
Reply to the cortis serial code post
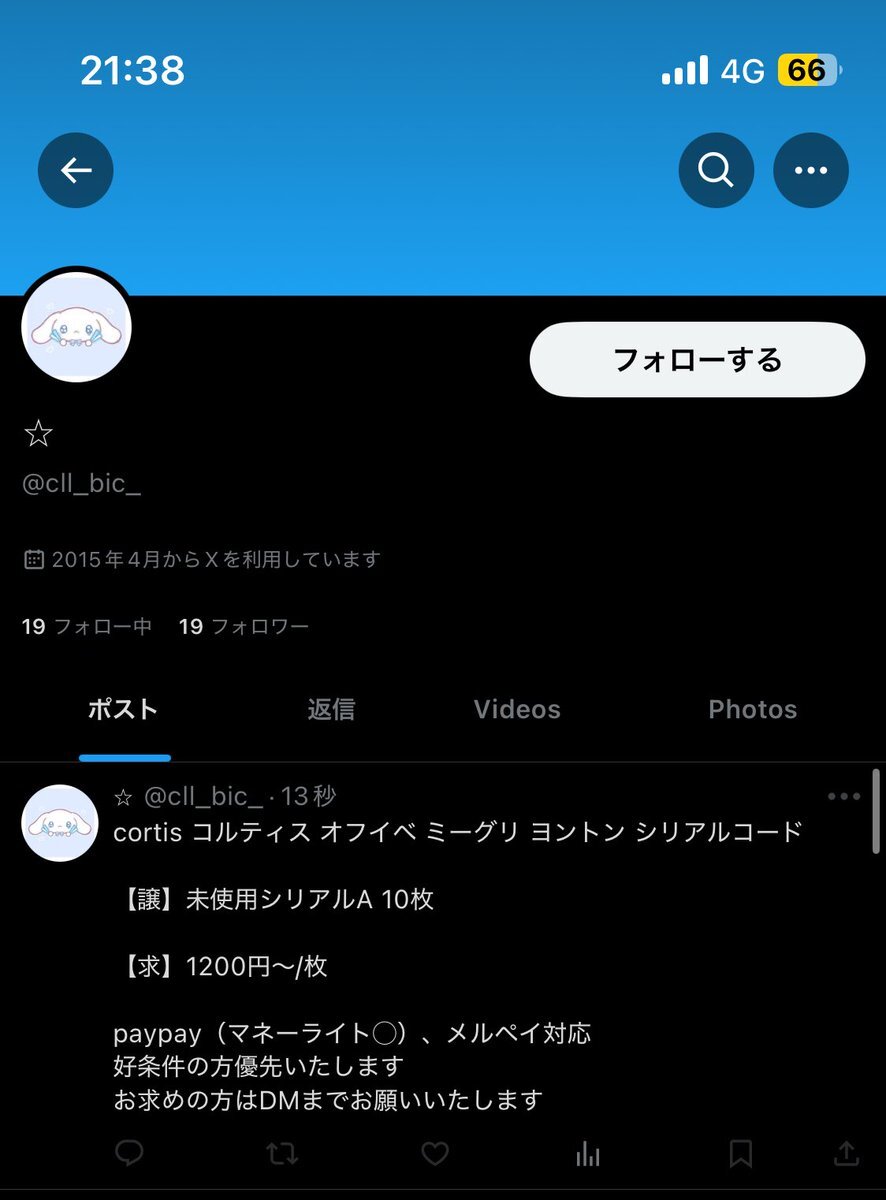[x=130, y=1154]
